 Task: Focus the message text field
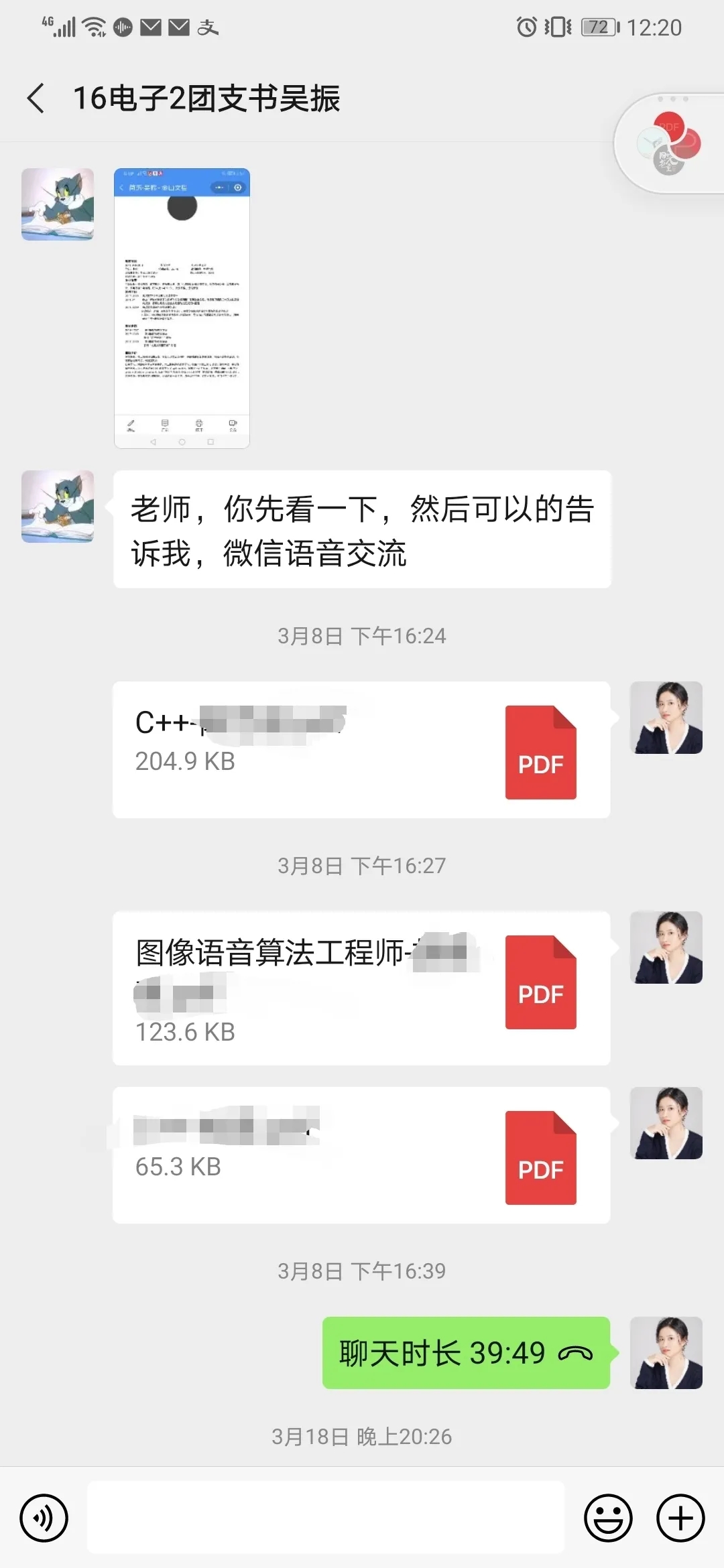(x=326, y=1518)
